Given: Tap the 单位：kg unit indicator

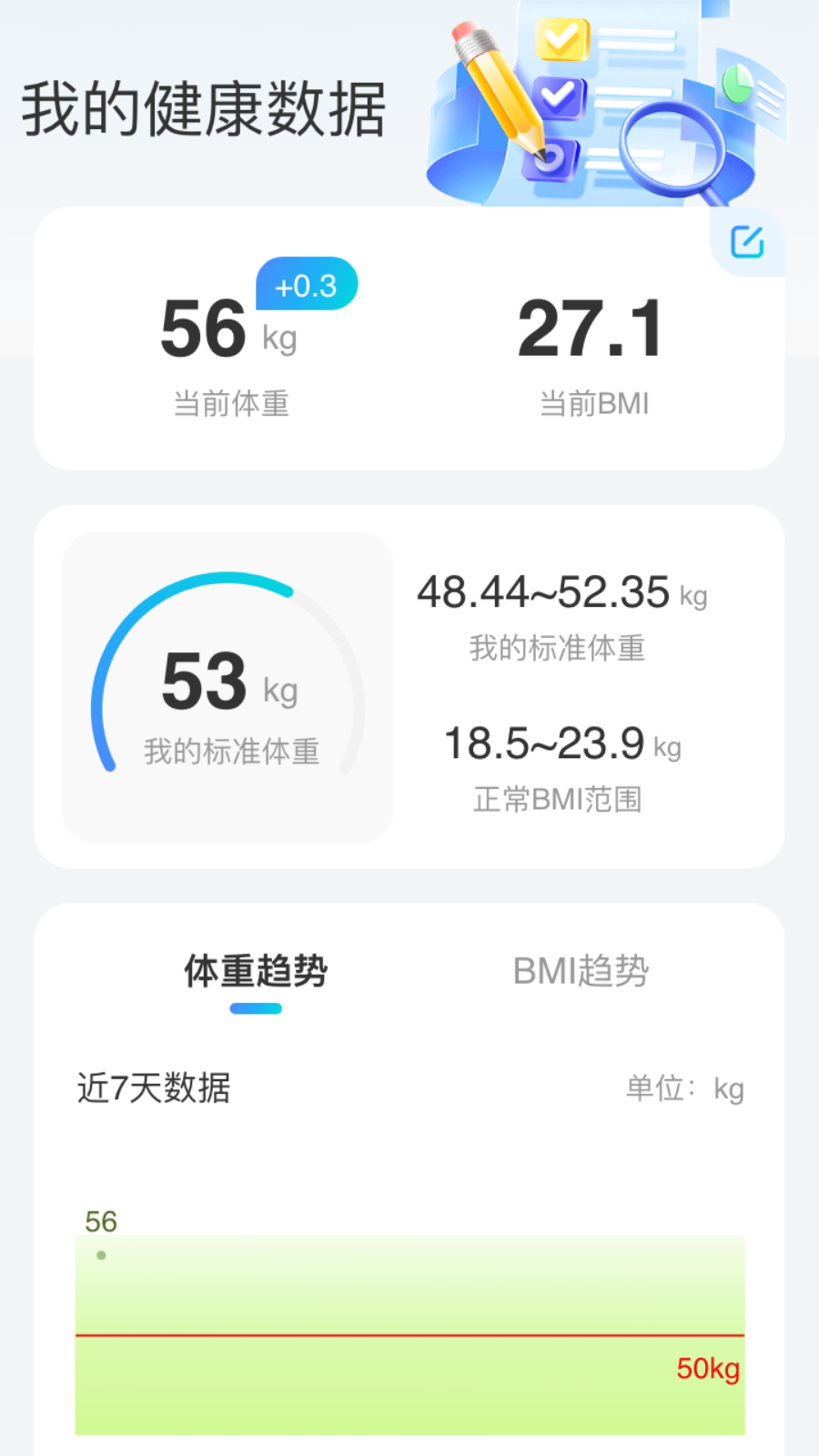Looking at the screenshot, I should click(682, 1088).
